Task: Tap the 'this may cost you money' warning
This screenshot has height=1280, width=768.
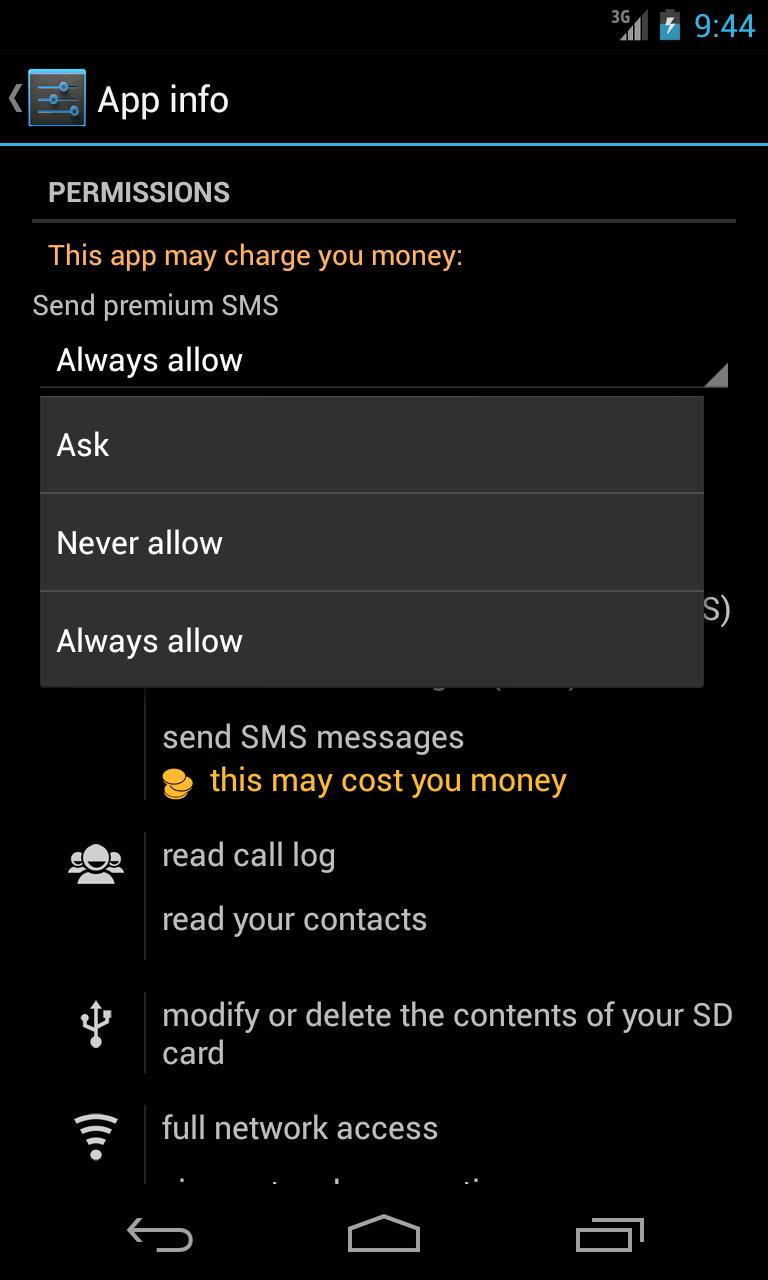Action: 389,781
